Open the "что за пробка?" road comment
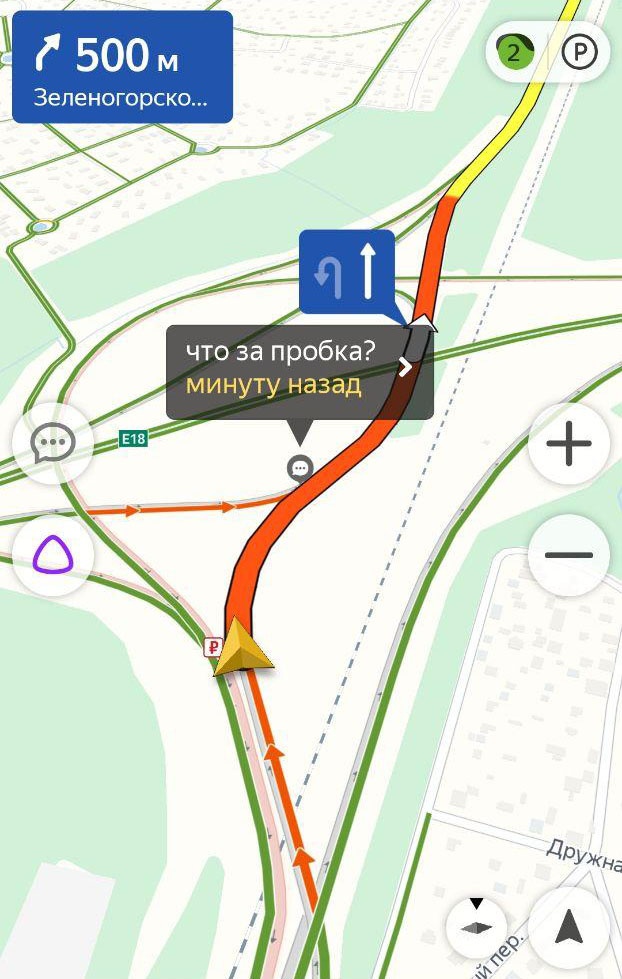Screen dimensions: 622x979 299,371
